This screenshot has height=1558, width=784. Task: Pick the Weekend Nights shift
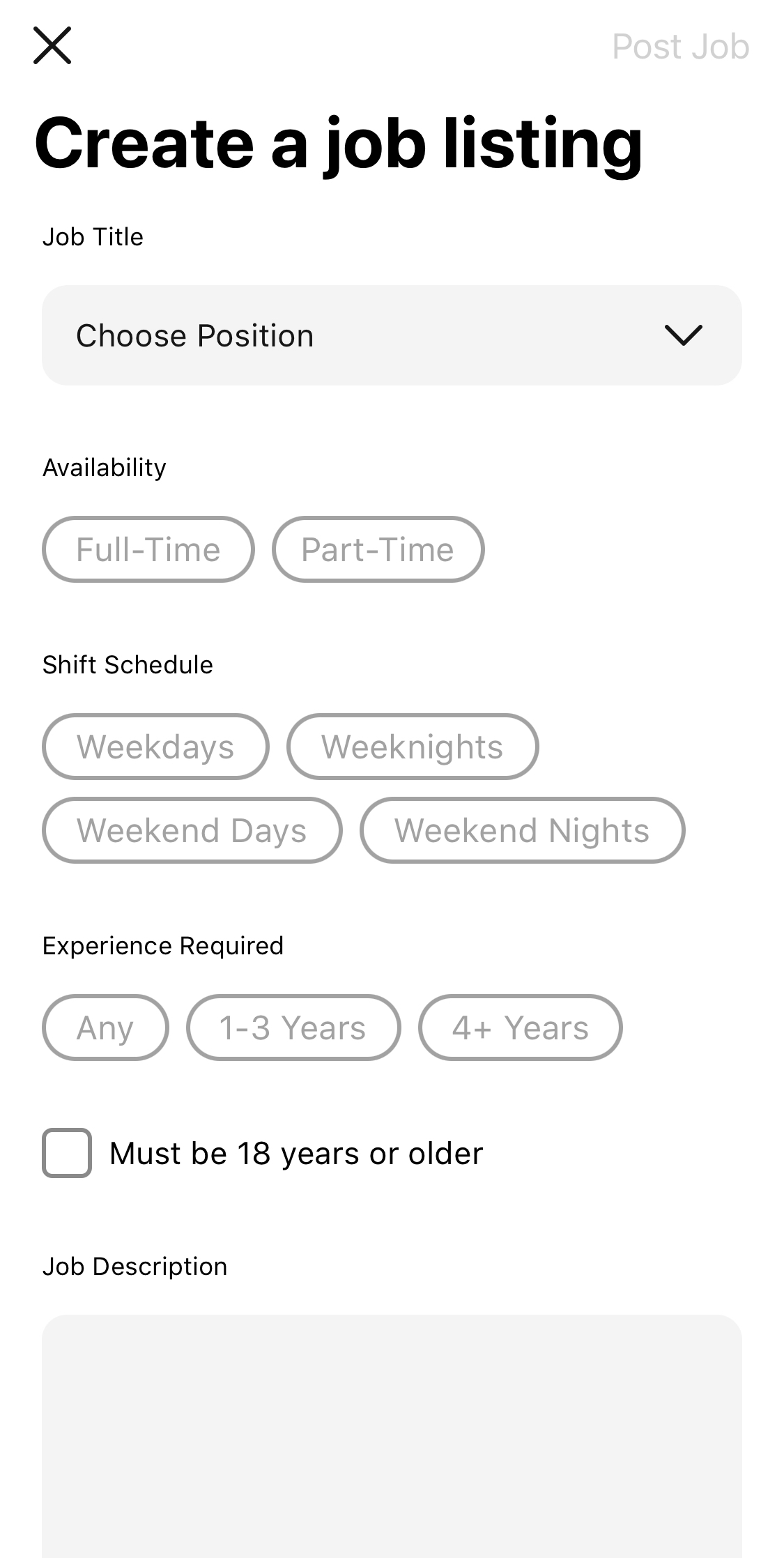523,830
